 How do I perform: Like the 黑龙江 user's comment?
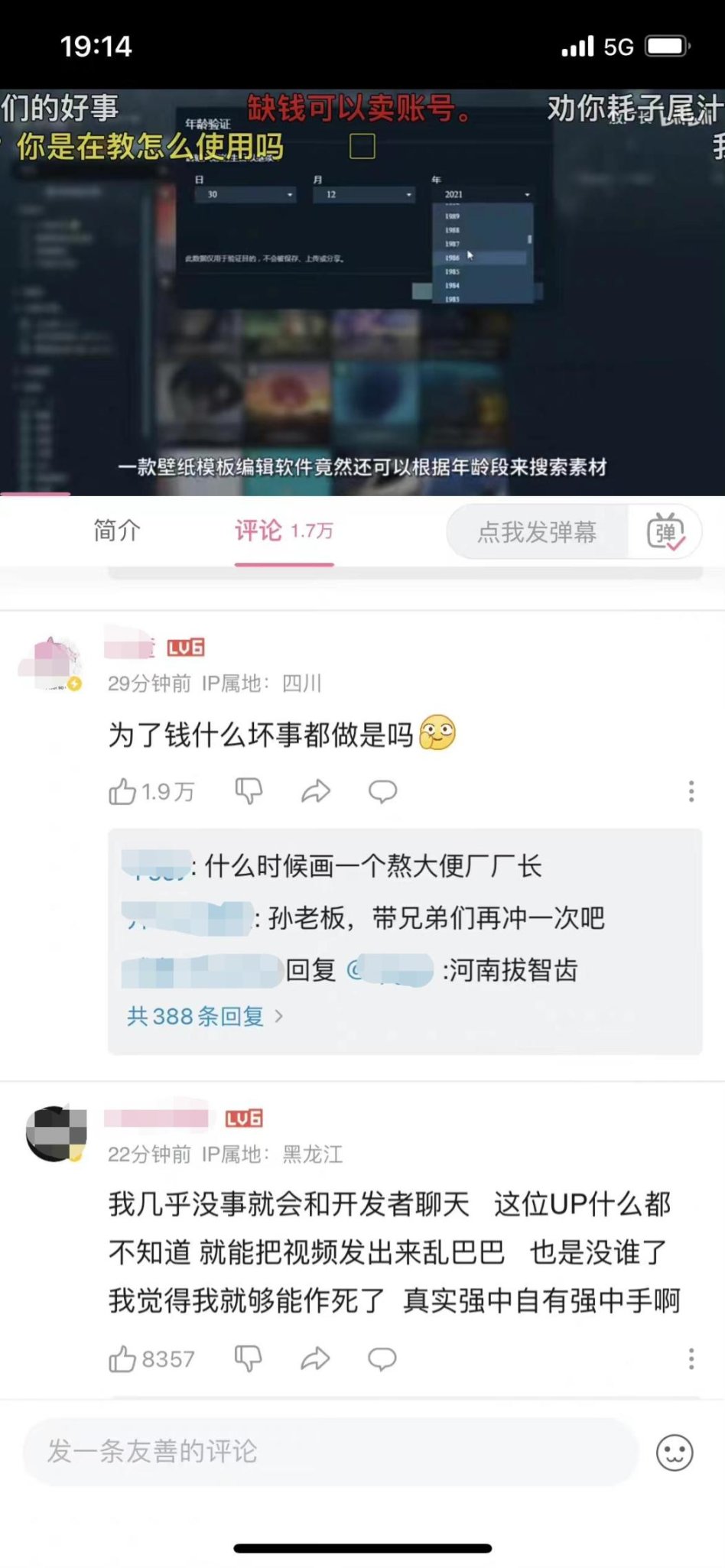(122, 1359)
